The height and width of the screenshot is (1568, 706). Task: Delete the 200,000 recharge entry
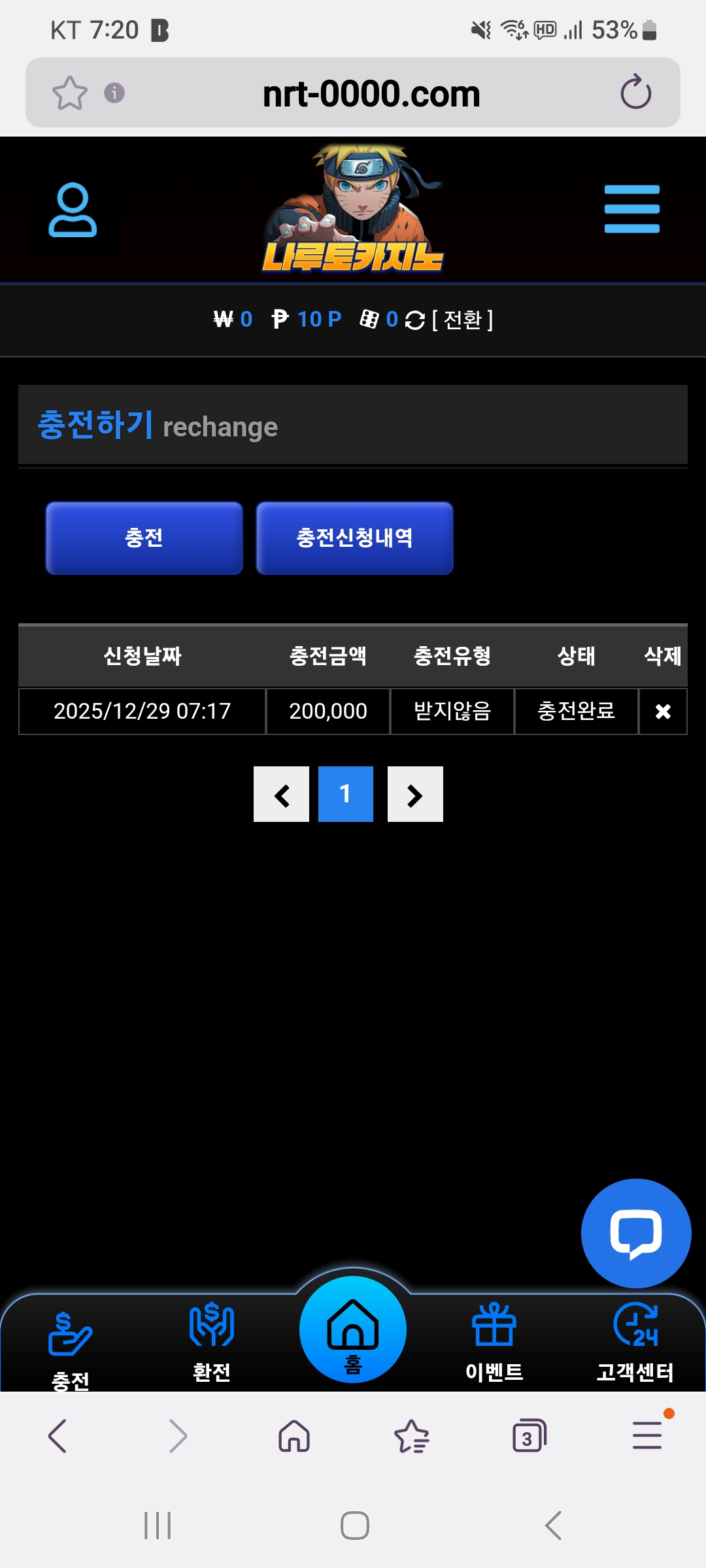point(663,711)
